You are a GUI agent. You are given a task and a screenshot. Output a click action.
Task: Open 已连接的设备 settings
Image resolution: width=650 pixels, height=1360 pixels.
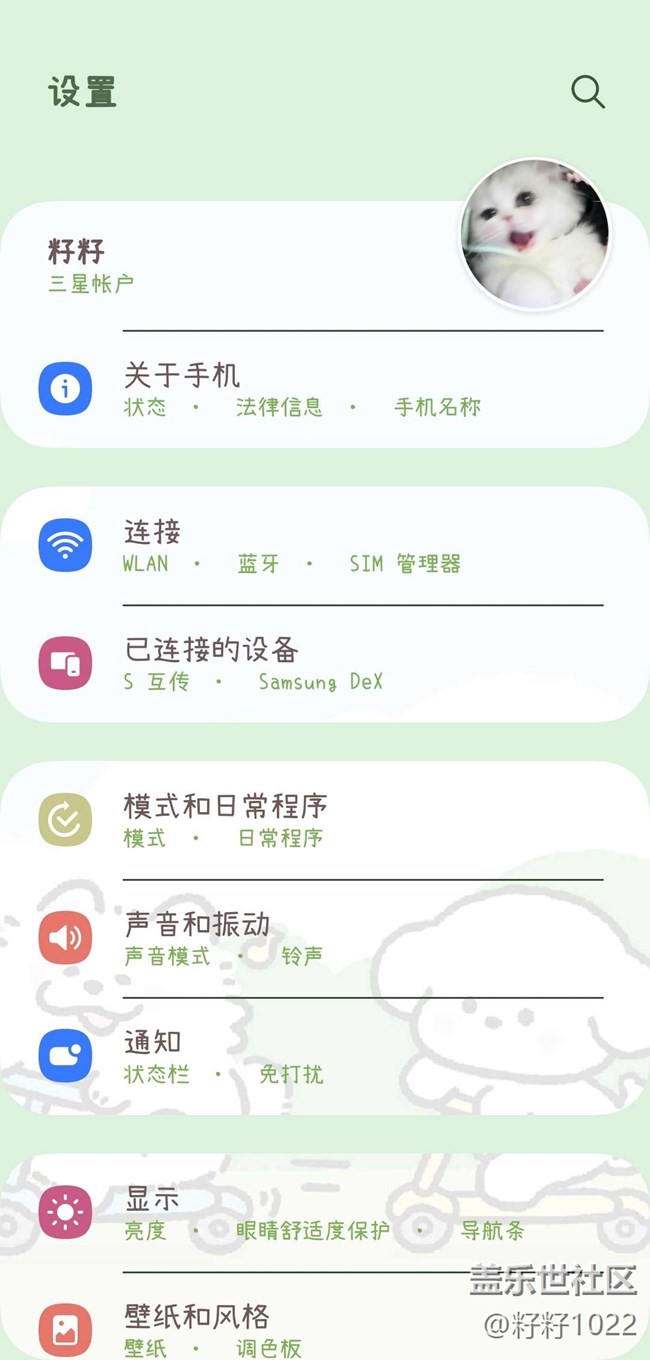click(x=300, y=663)
